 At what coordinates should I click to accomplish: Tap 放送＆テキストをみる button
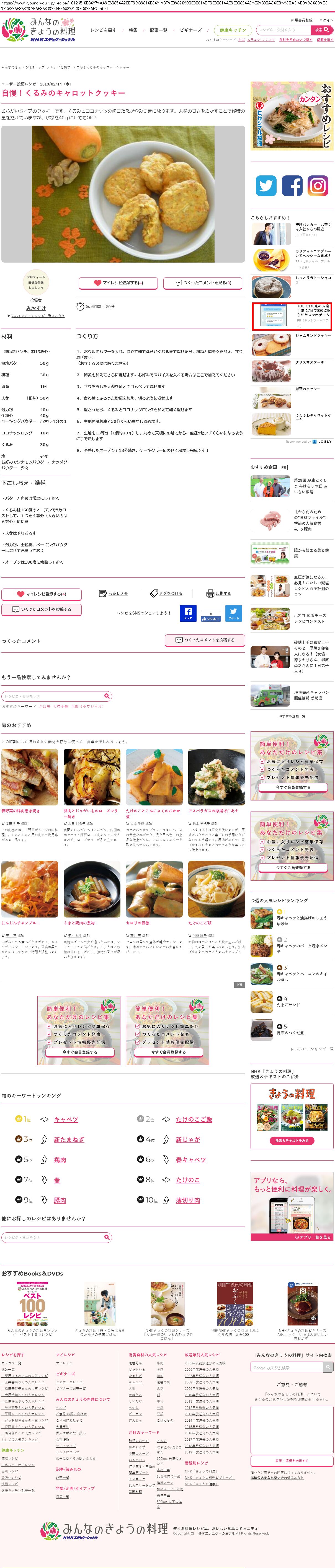(x=292, y=1141)
